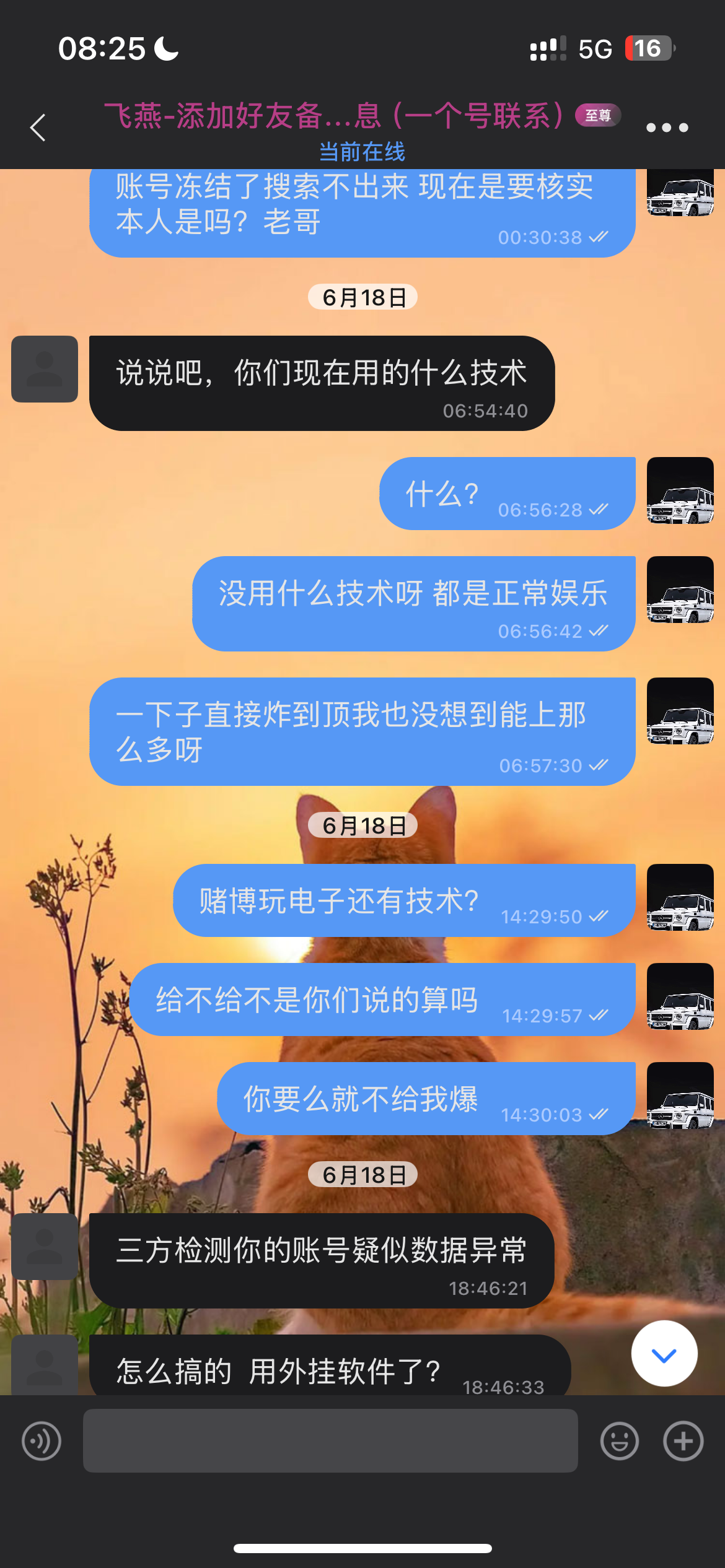Open the plus attachment menu
The height and width of the screenshot is (1568, 725).
683,1441
